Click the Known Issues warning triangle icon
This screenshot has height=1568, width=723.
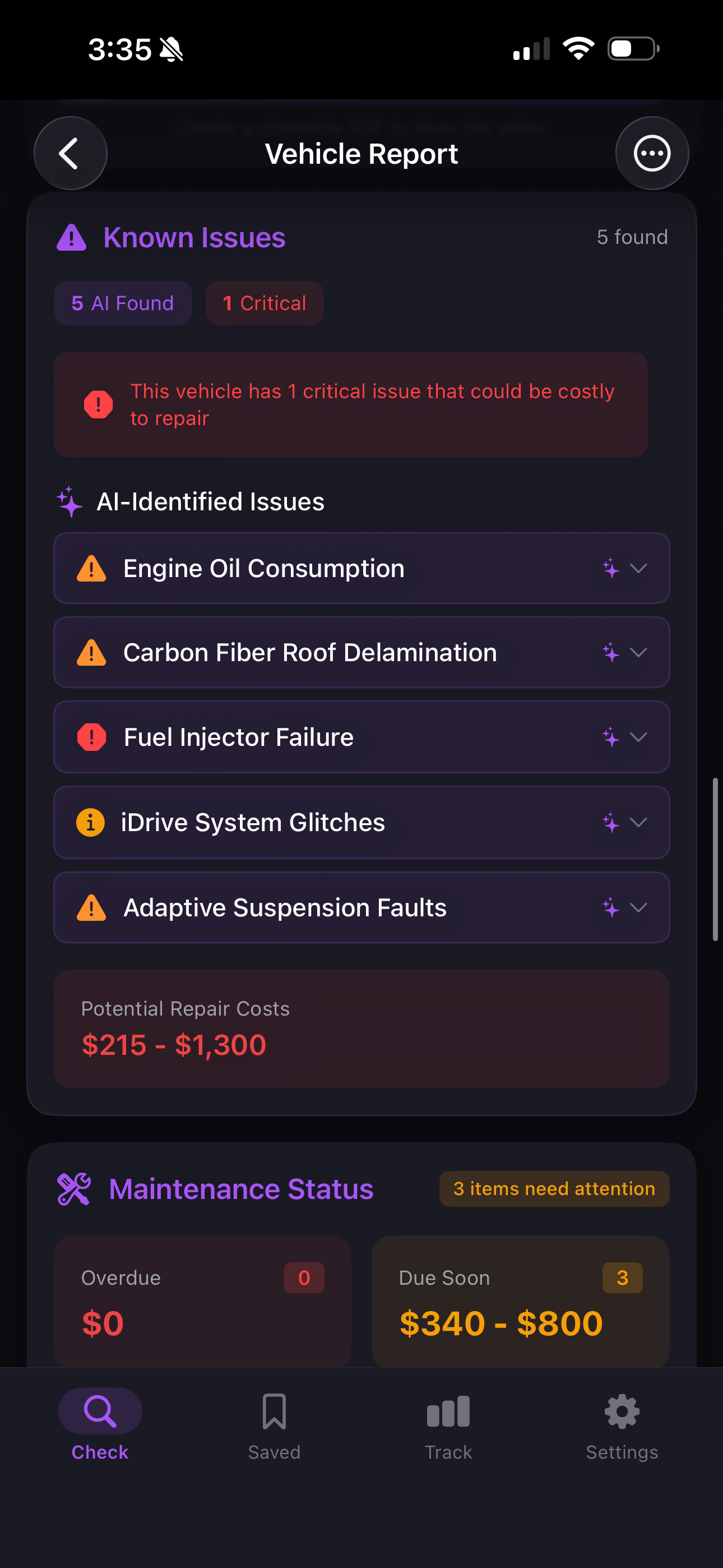(x=71, y=237)
